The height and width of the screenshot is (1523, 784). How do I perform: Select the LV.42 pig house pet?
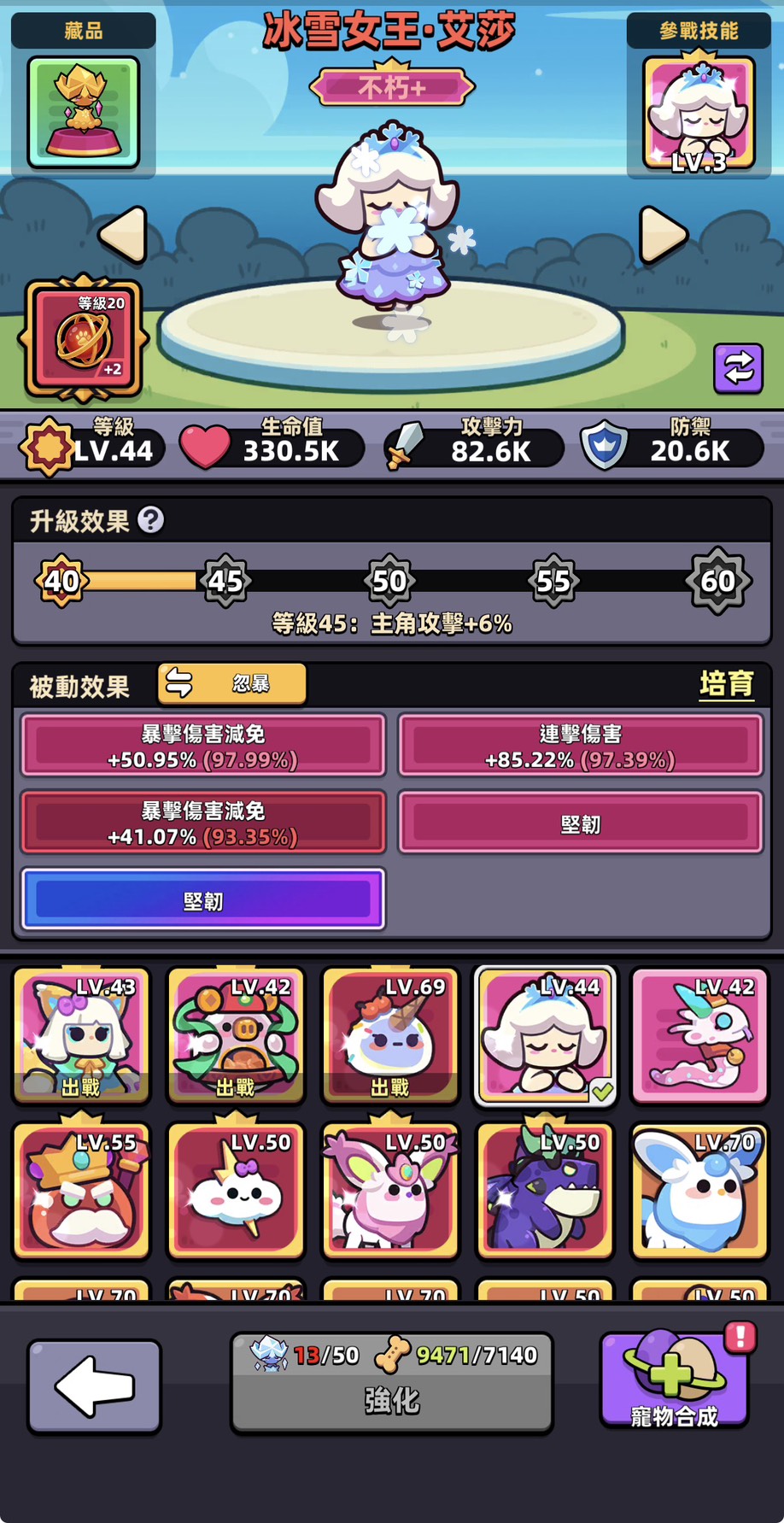pyautogui.click(x=236, y=1035)
